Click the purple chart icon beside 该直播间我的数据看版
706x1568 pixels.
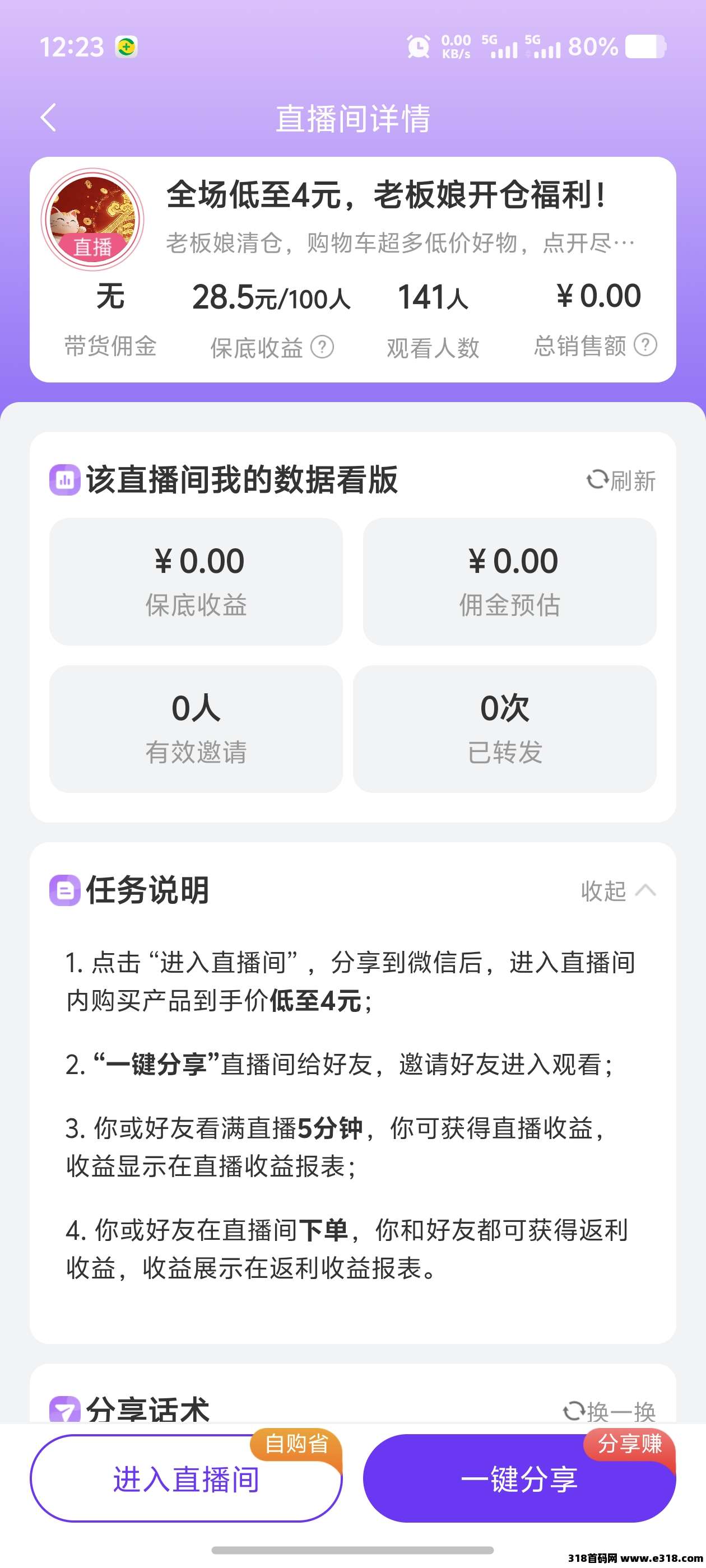click(65, 481)
